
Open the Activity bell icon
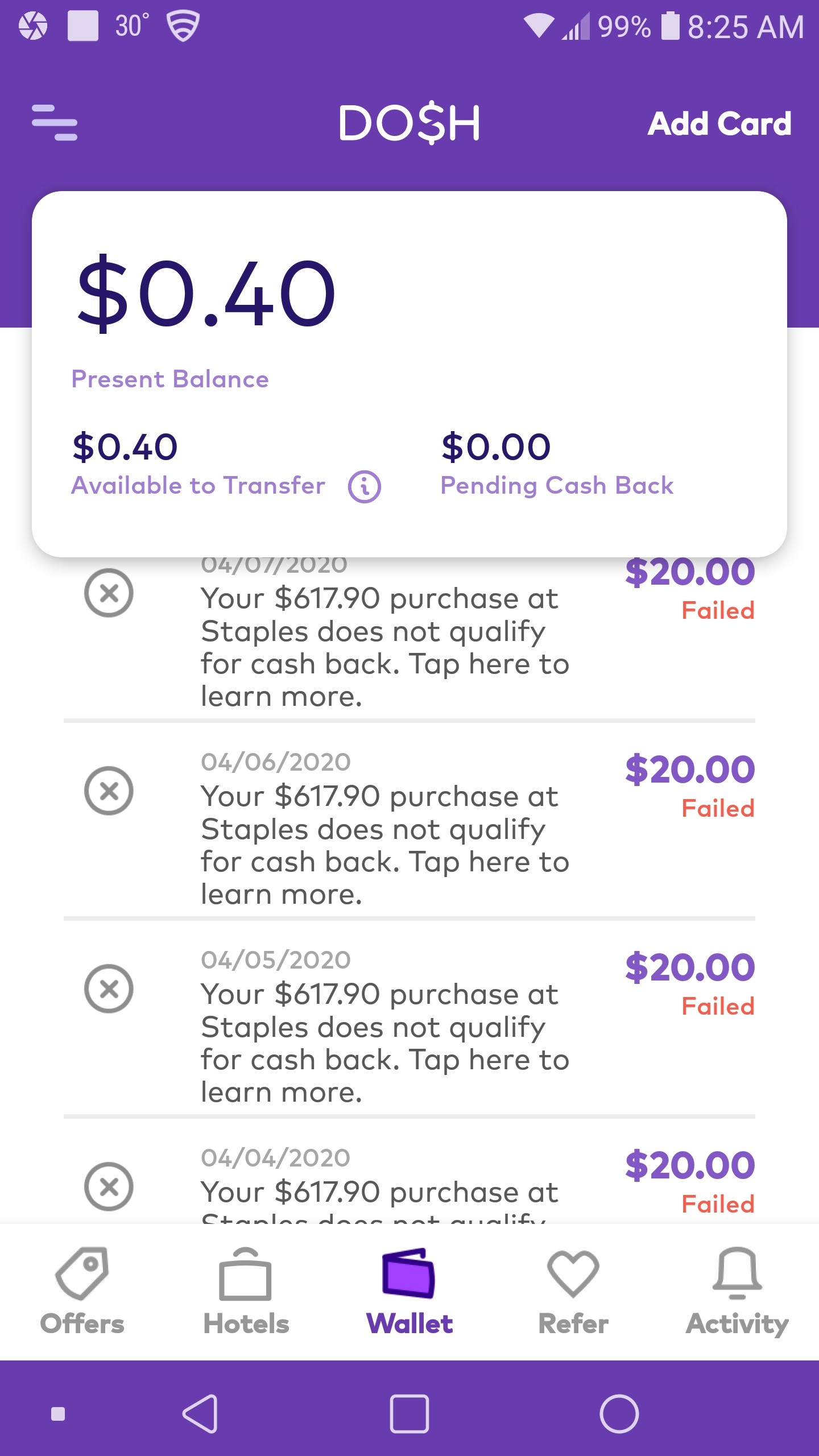tap(736, 1274)
